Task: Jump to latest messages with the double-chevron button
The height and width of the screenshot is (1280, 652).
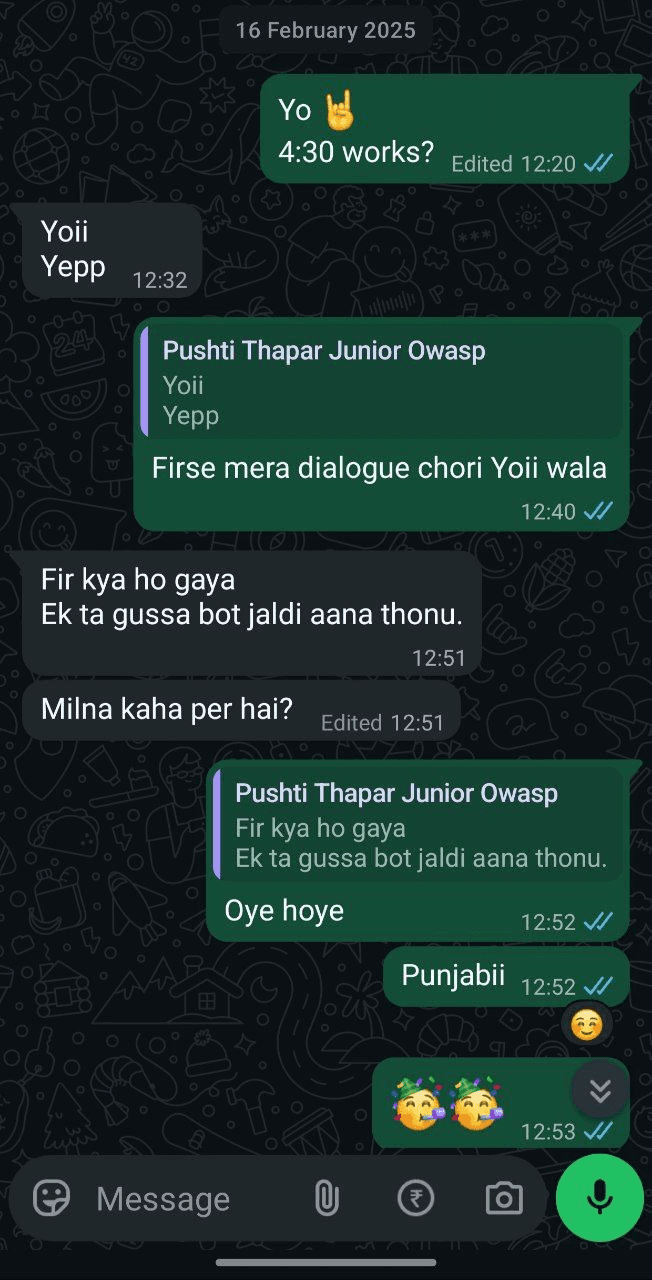Action: point(600,1091)
